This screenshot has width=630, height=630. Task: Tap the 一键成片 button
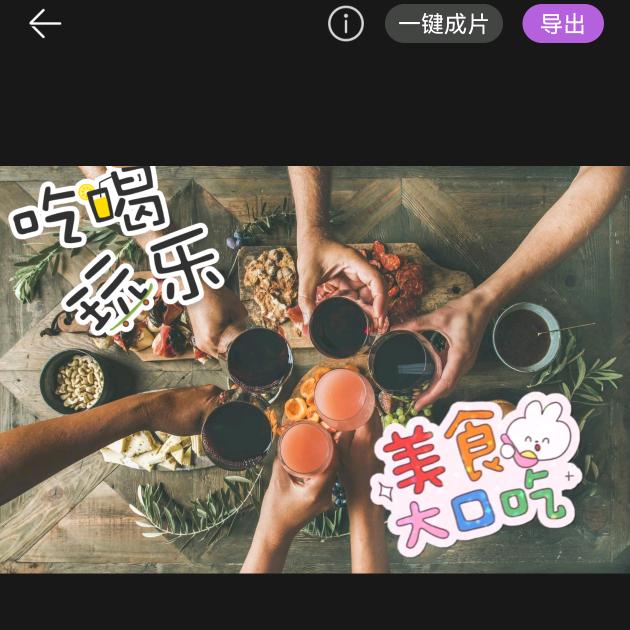pyautogui.click(x=443, y=24)
